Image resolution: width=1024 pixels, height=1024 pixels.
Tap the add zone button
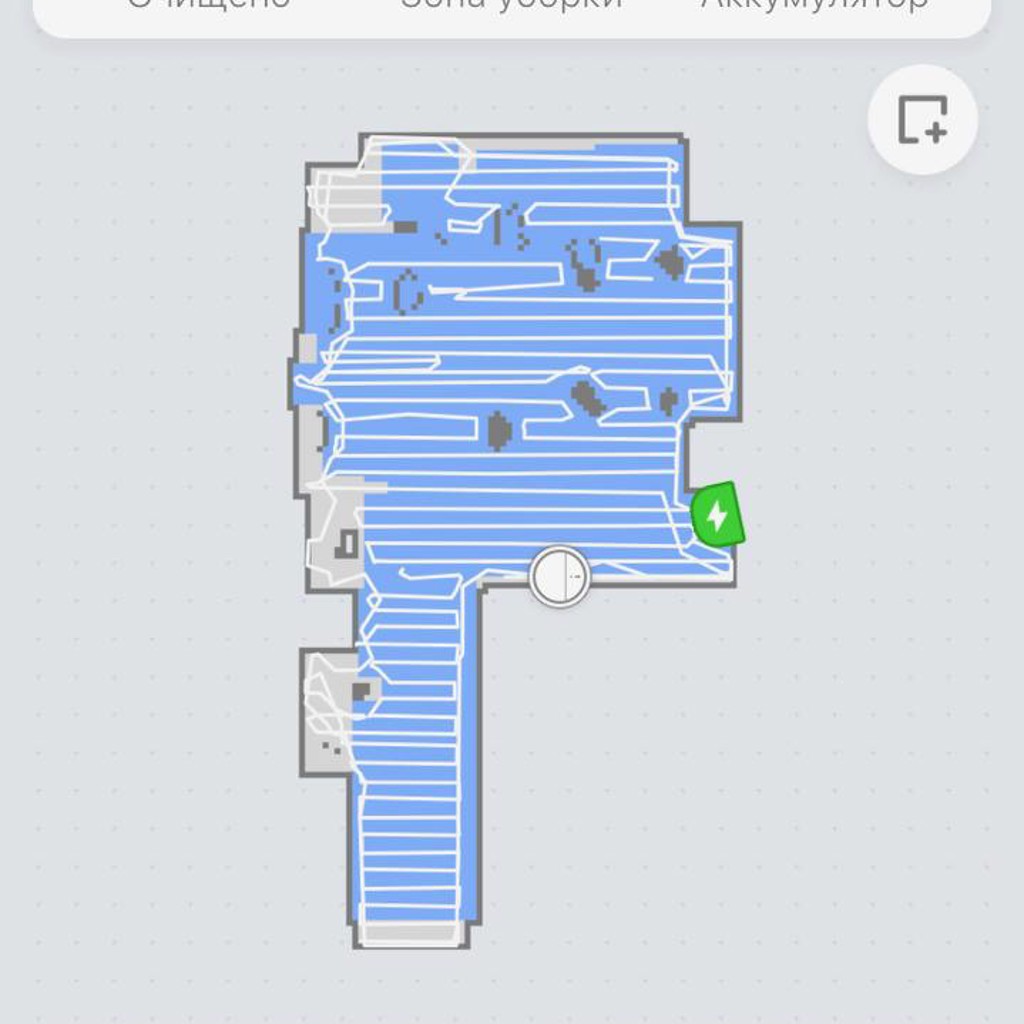click(x=922, y=120)
